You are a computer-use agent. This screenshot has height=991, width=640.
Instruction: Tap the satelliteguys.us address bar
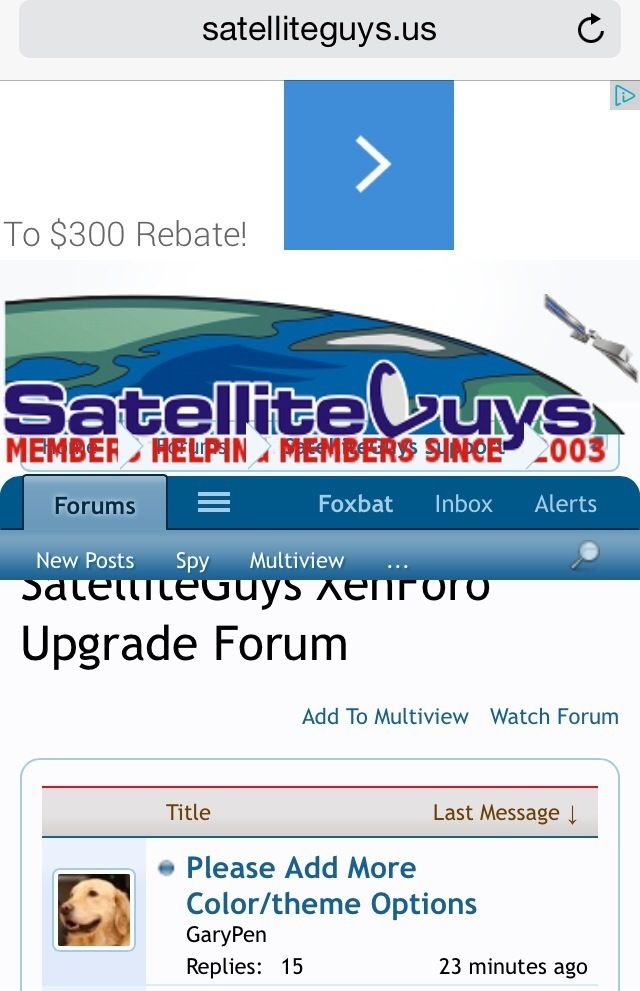(x=318, y=29)
